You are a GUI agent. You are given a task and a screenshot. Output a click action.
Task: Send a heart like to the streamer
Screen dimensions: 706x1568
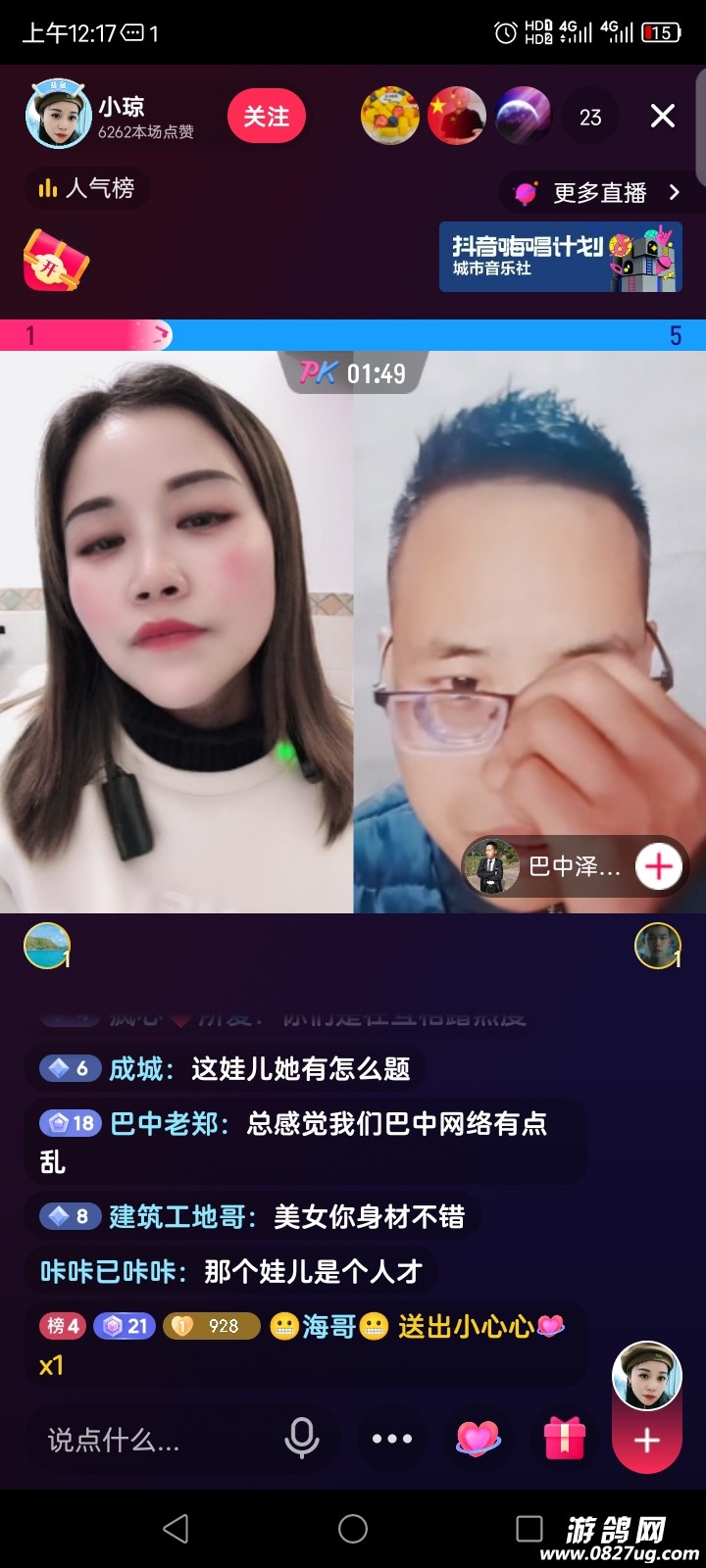coord(478,1439)
